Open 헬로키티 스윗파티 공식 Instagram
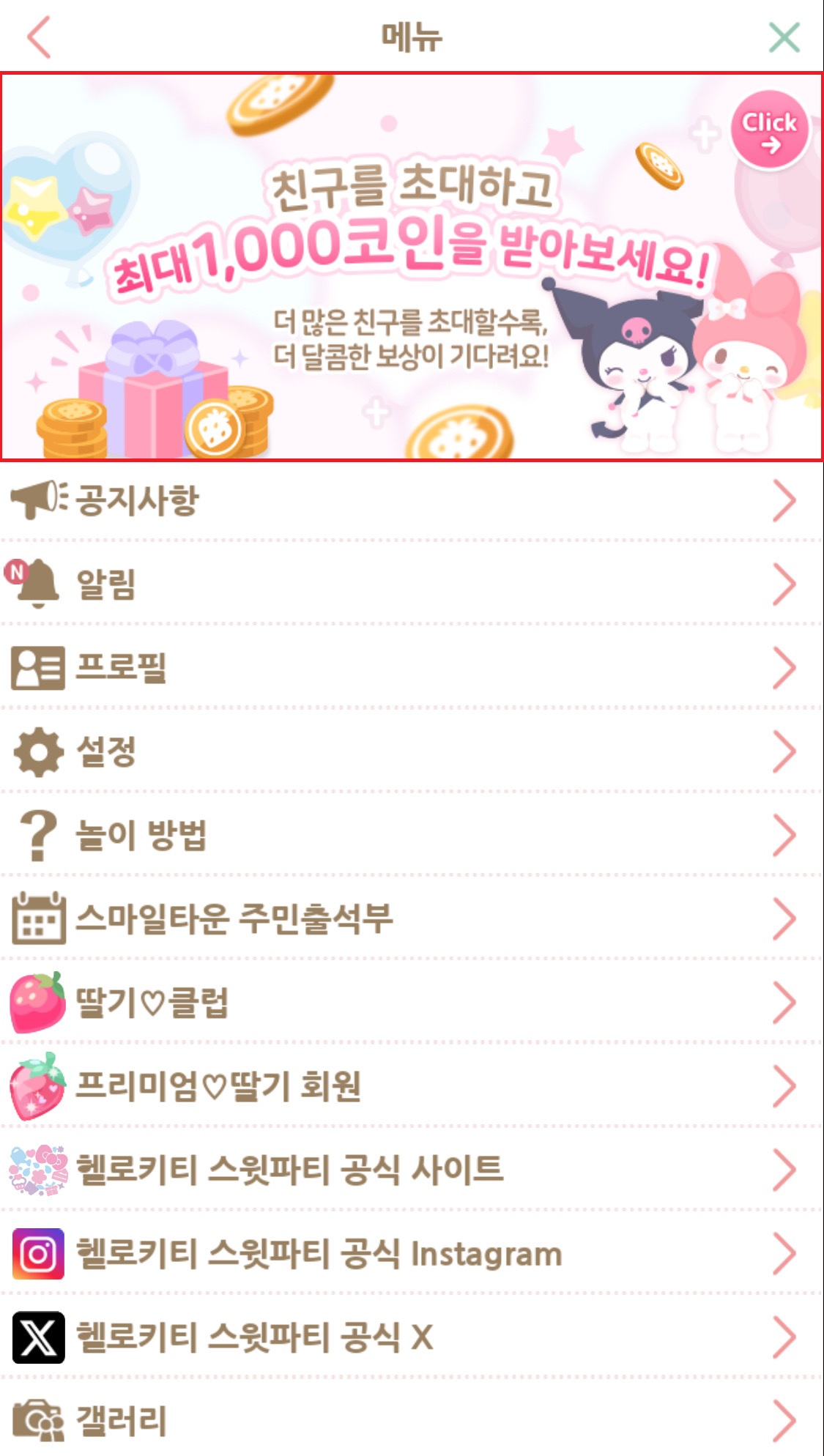This screenshot has height=1456, width=824. pos(412,1254)
